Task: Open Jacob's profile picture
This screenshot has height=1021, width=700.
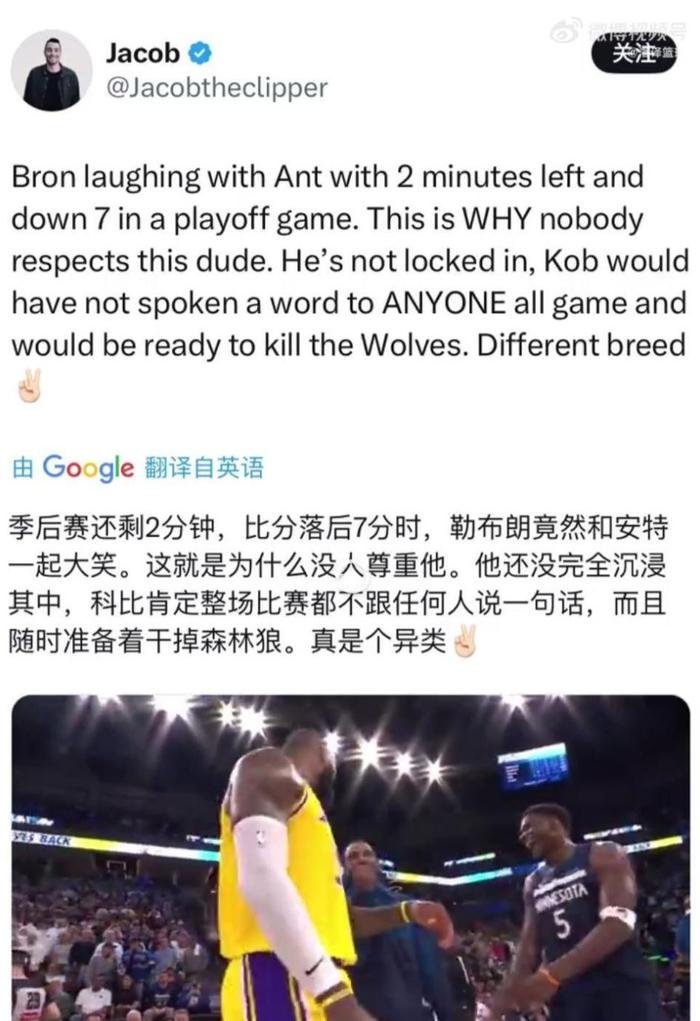Action: pyautogui.click(x=51, y=70)
